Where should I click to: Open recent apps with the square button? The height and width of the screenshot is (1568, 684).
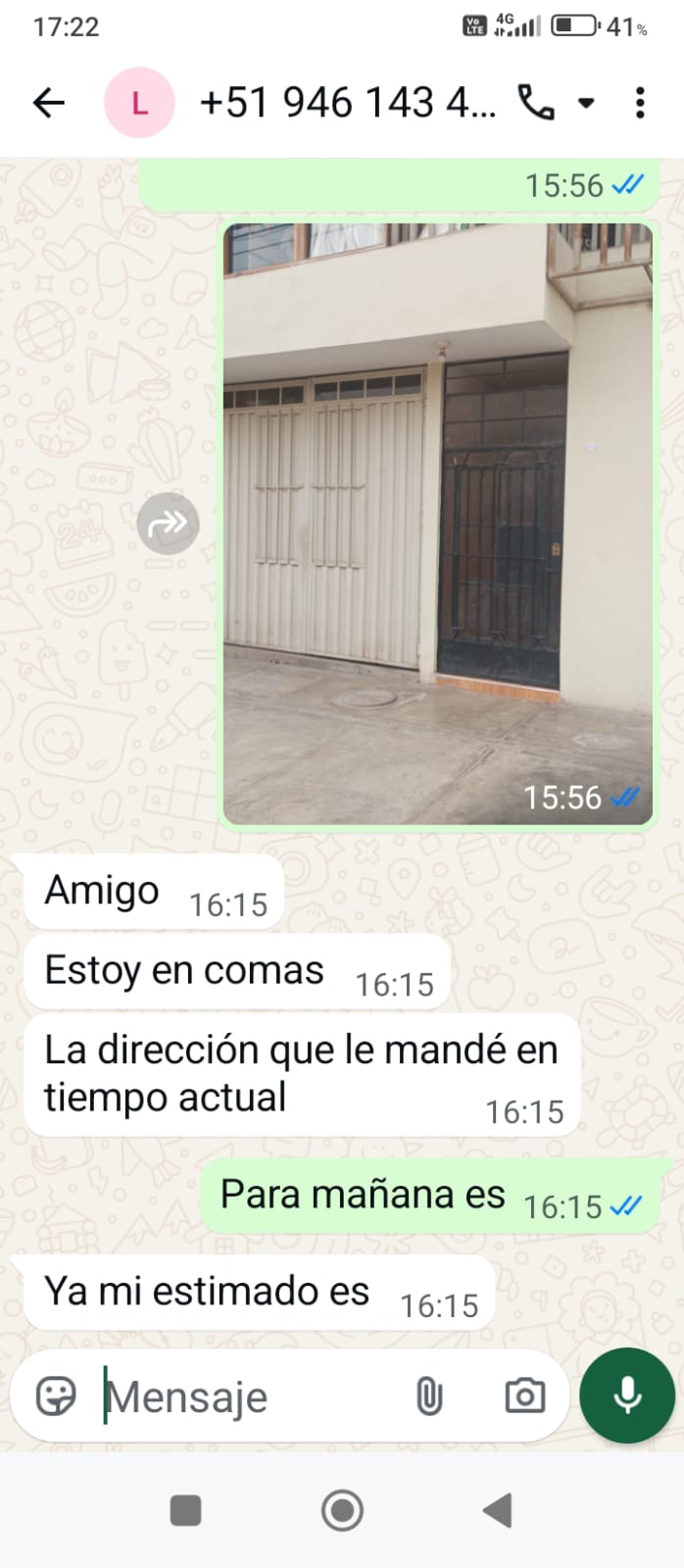pos(185,1510)
